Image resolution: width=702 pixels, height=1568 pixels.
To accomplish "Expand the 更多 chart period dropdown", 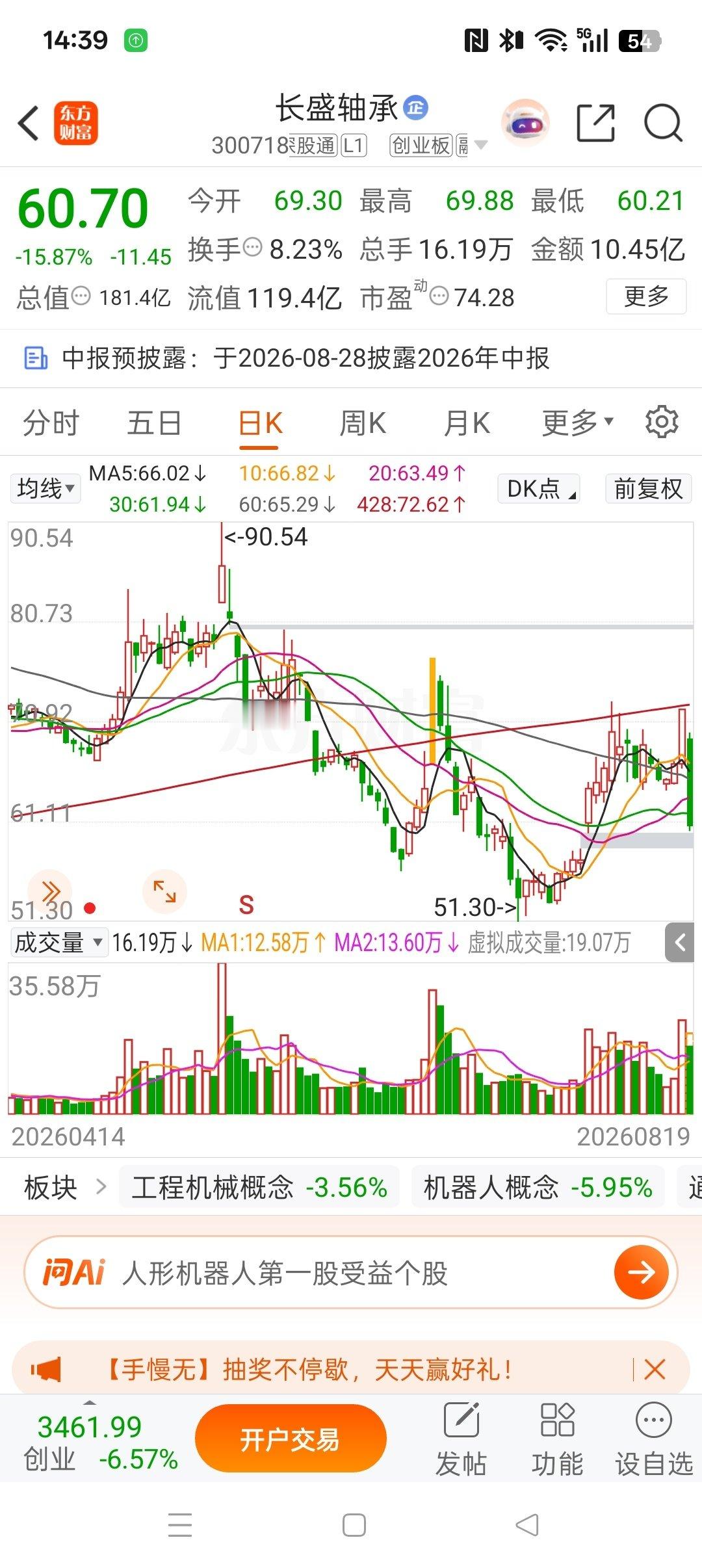I will click(x=578, y=423).
